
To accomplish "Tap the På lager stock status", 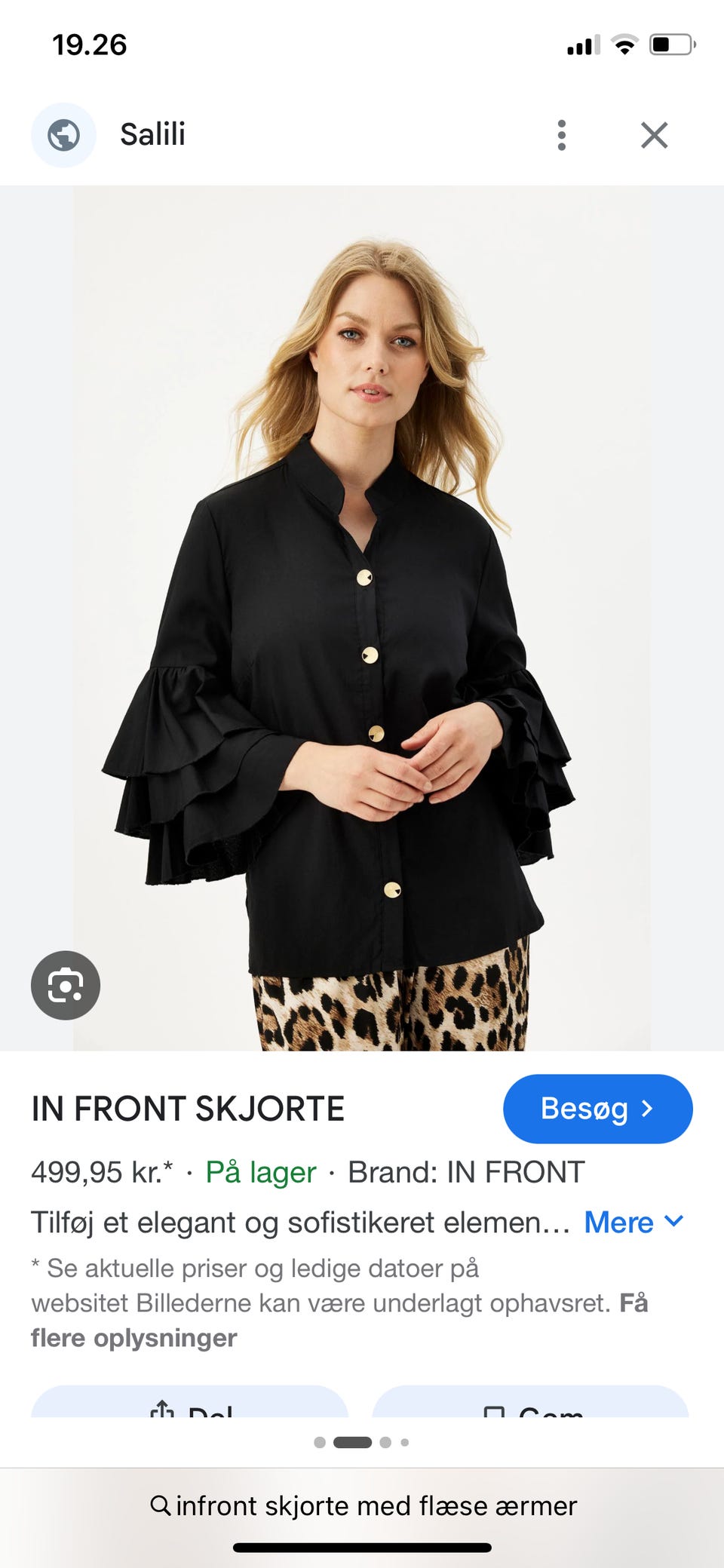I will (x=259, y=1172).
